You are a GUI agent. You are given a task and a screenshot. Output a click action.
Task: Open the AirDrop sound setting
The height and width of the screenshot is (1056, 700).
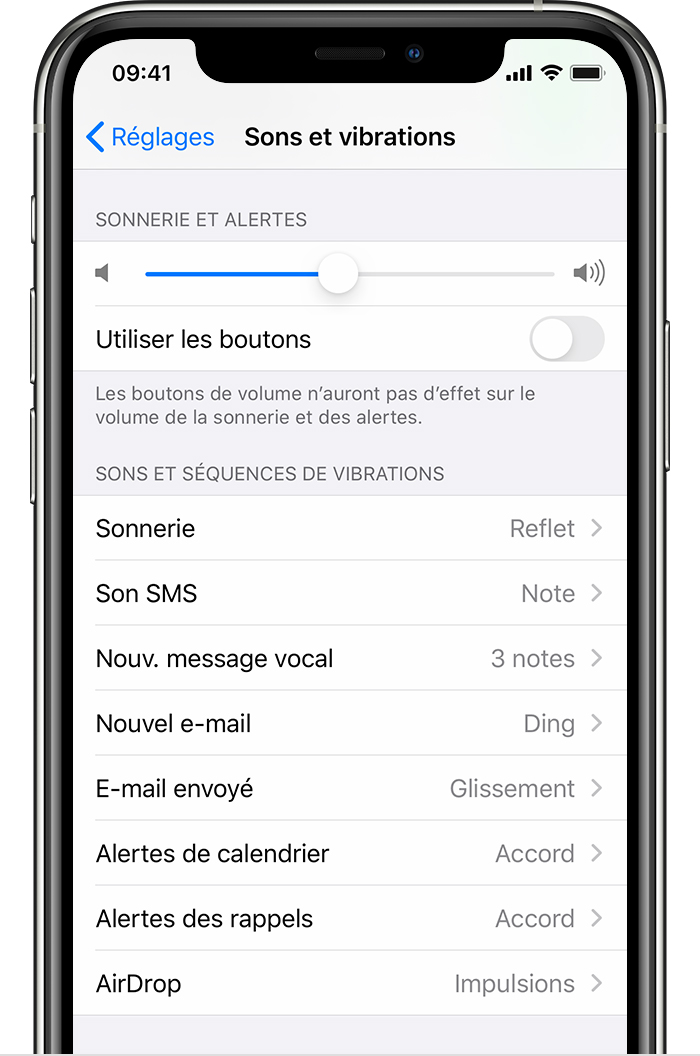pos(350,983)
